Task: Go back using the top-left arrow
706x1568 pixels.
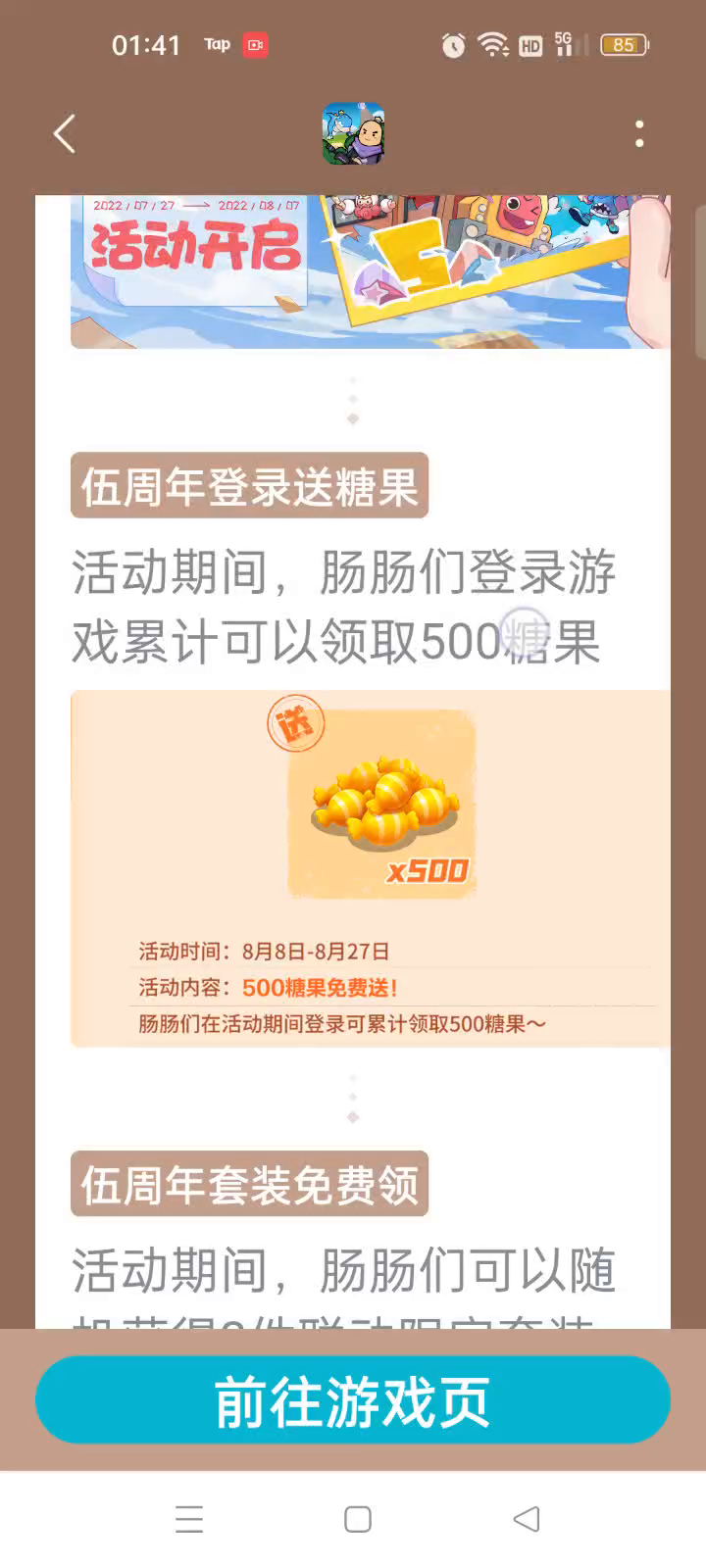Action: pyautogui.click(x=65, y=134)
